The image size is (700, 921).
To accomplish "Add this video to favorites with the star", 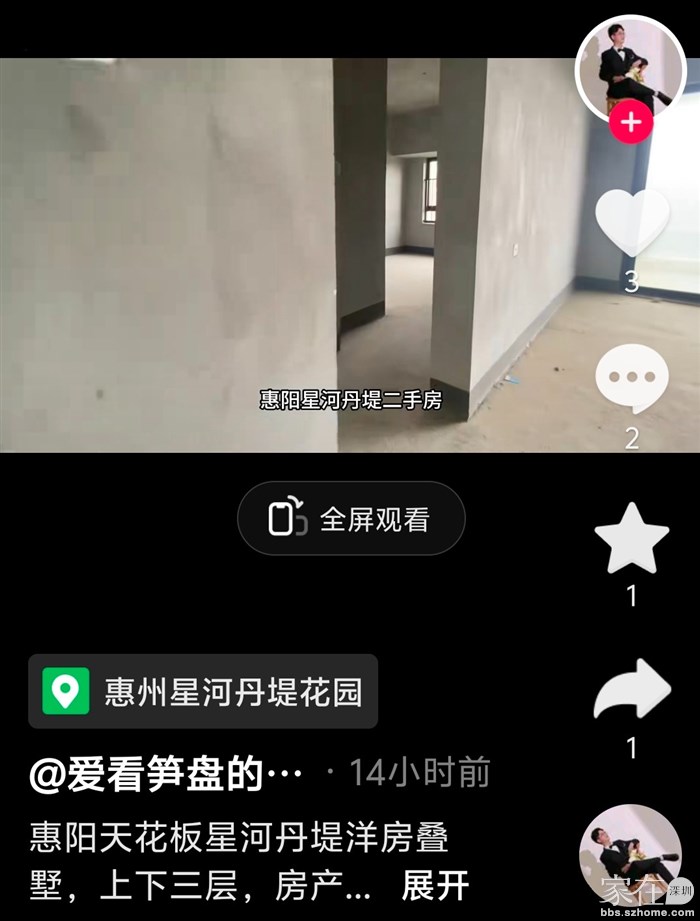I will tap(631, 539).
